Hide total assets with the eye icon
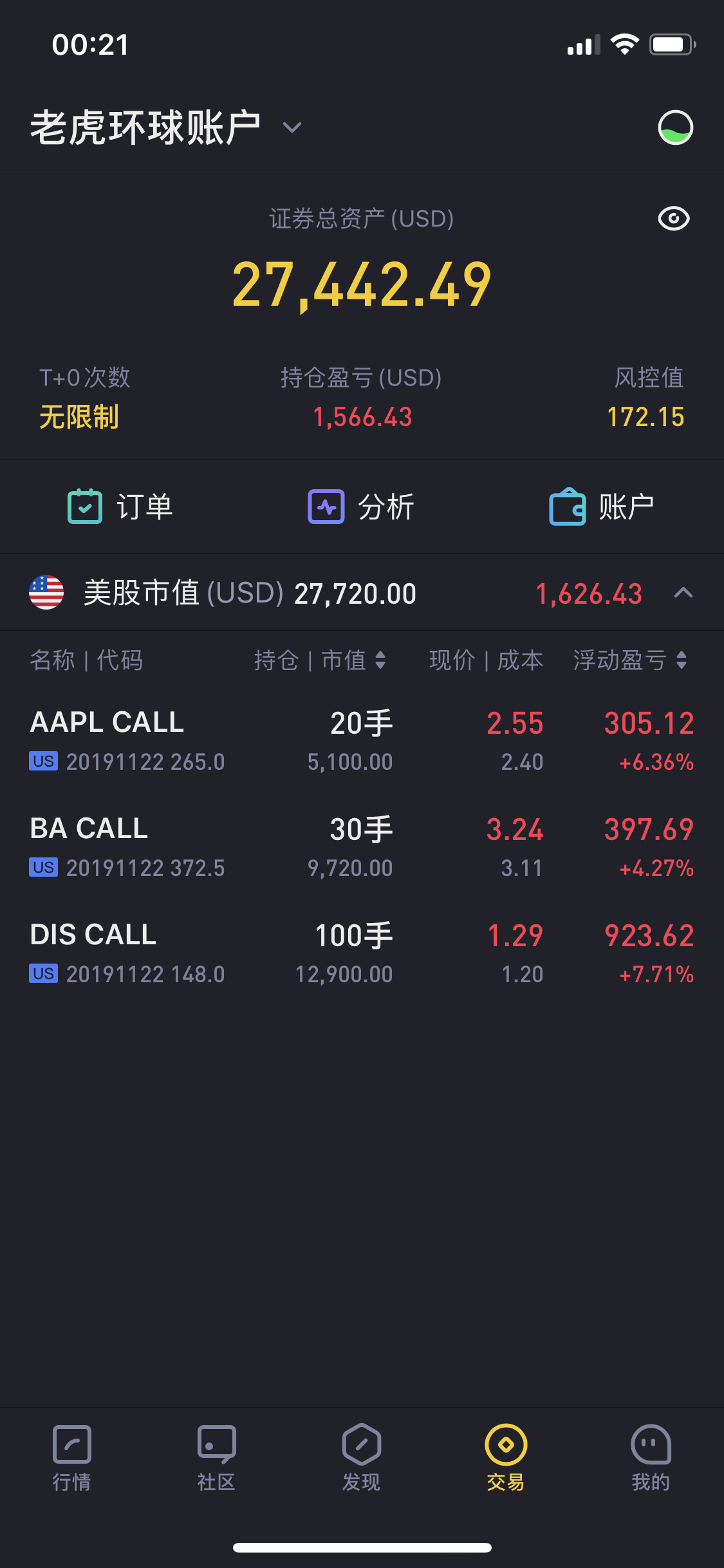This screenshot has width=724, height=1568. point(674,219)
